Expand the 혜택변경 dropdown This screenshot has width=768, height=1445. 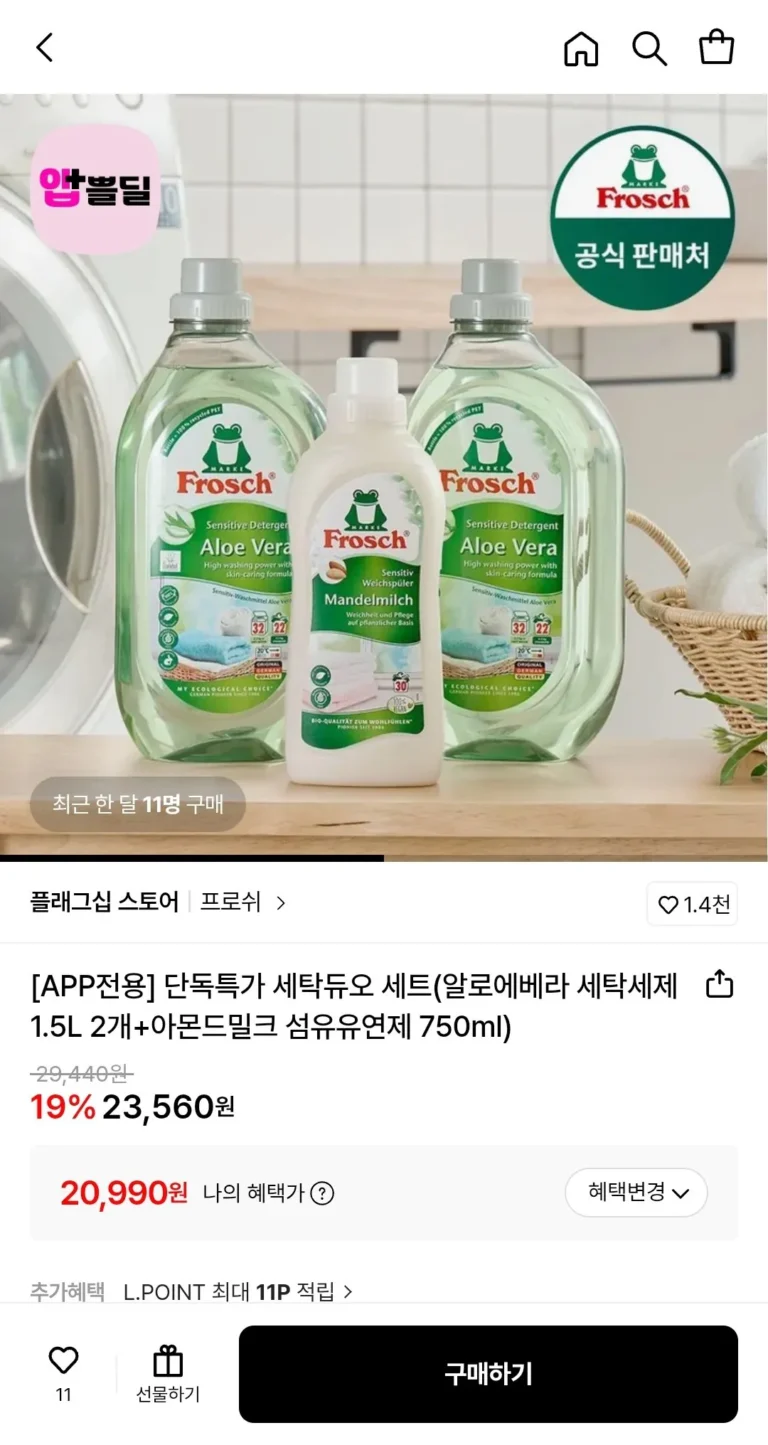point(636,1192)
